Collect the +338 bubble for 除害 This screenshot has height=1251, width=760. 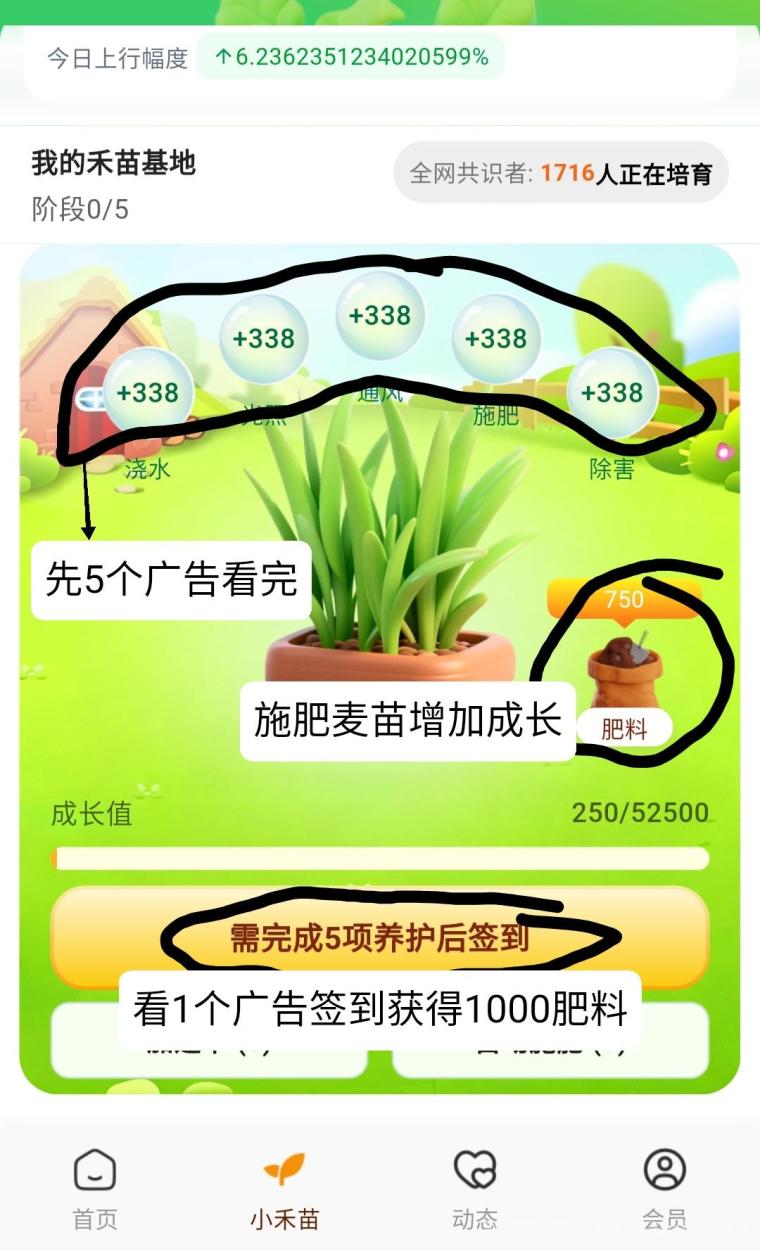[612, 393]
